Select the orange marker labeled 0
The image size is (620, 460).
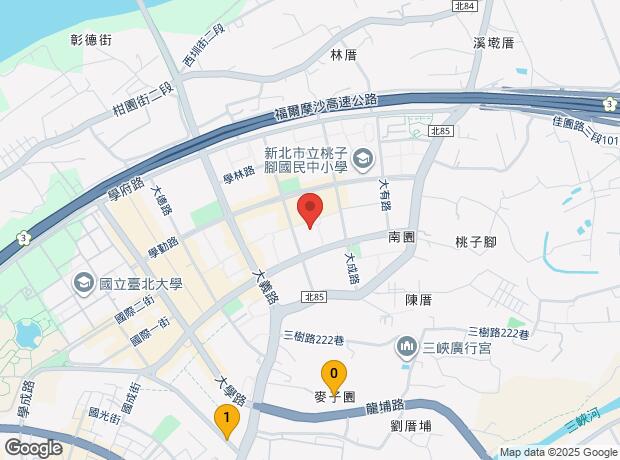coord(333,374)
